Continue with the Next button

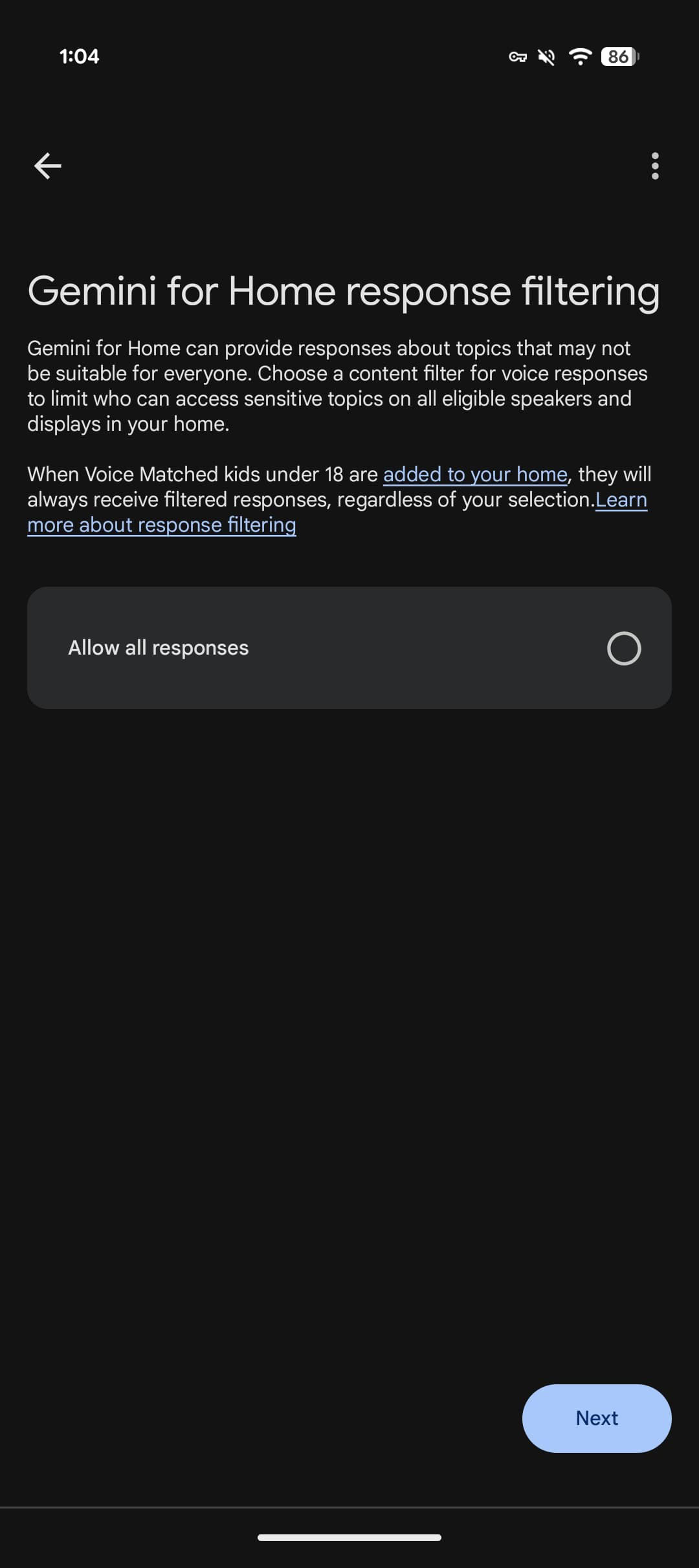click(596, 1418)
